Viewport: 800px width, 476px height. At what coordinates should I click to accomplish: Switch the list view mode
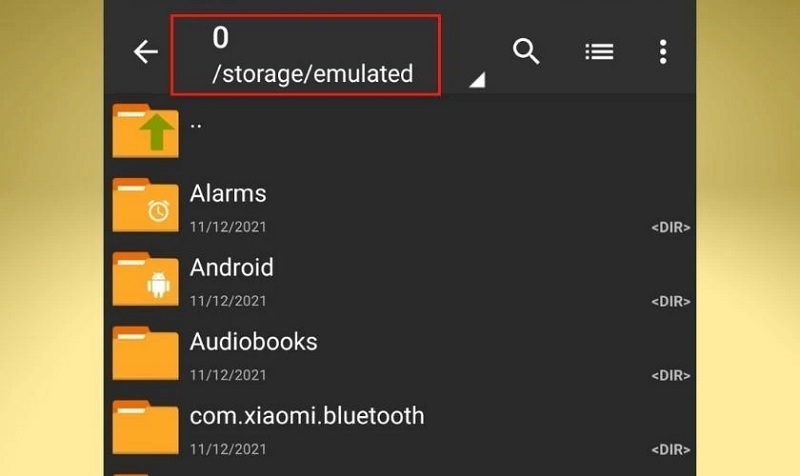599,51
